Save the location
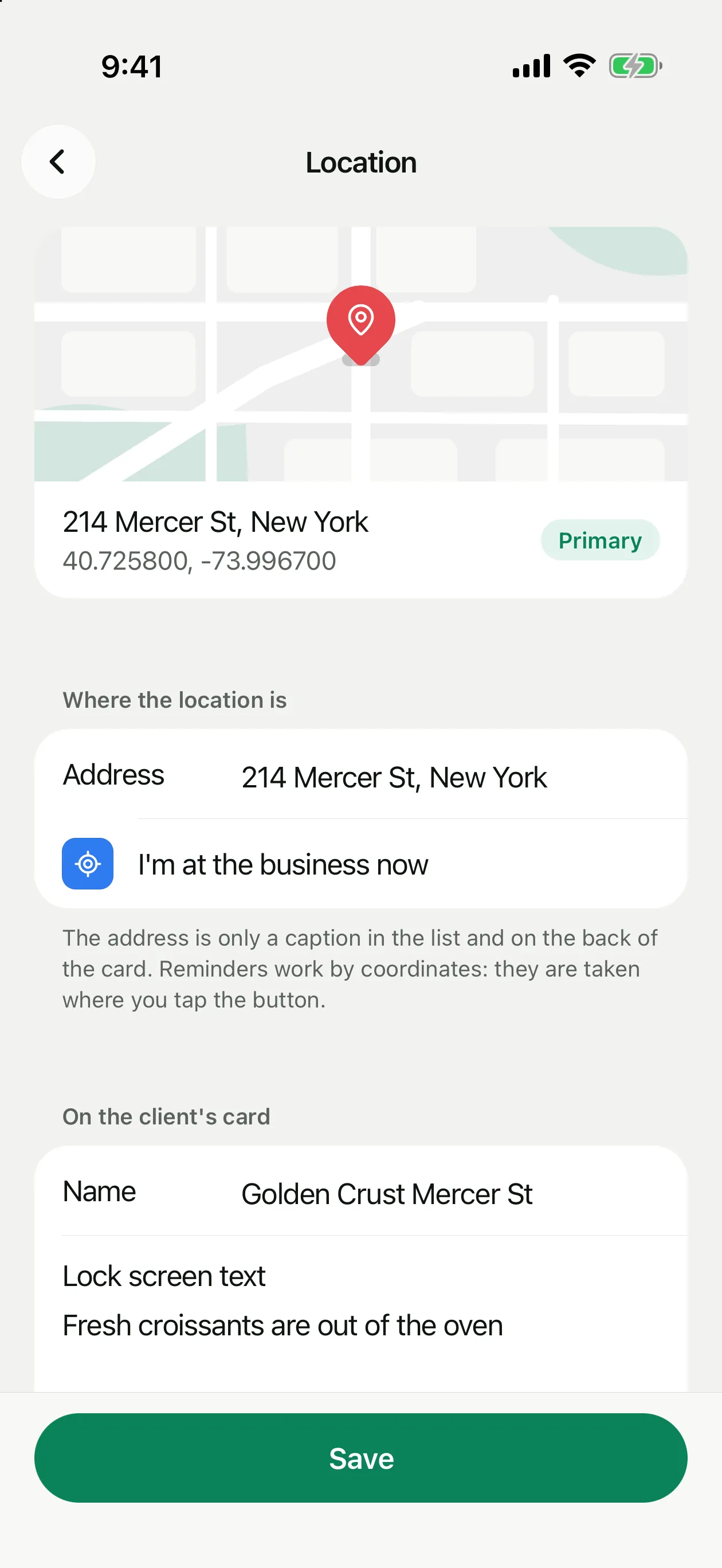Viewport: 722px width, 1568px height. [360, 1458]
